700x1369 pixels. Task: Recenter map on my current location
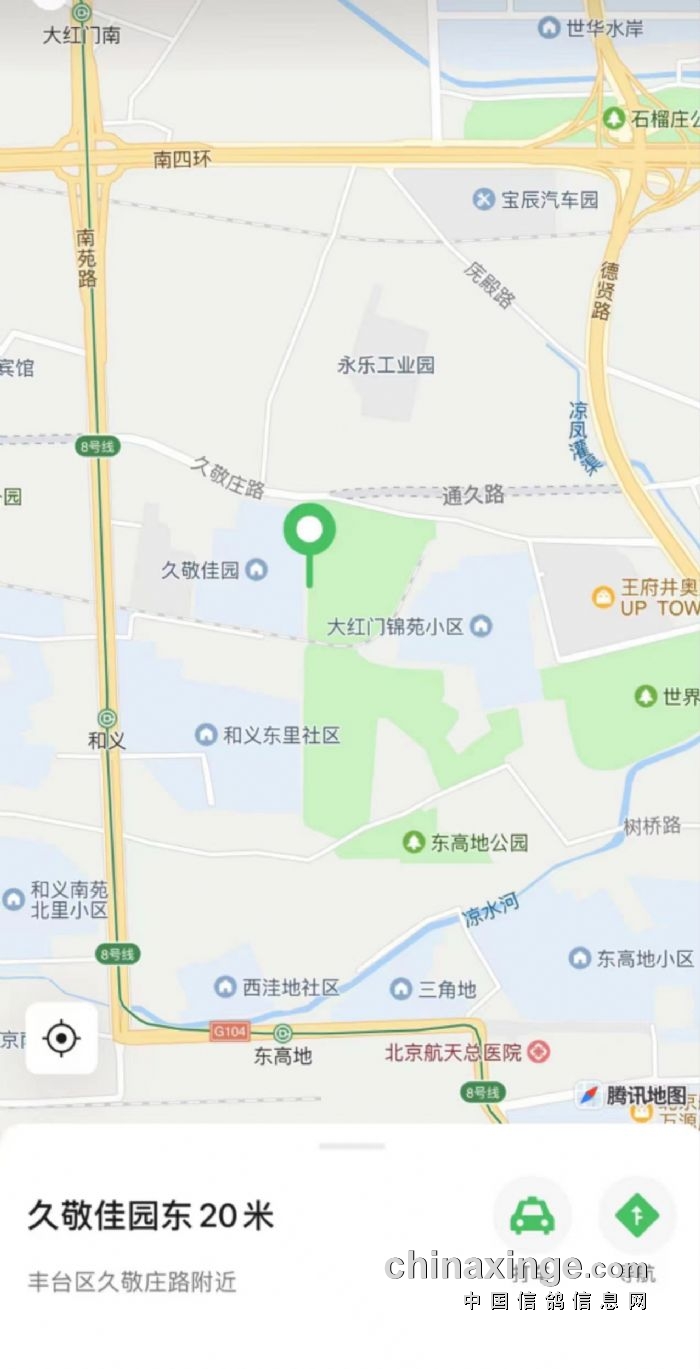coord(62,1039)
